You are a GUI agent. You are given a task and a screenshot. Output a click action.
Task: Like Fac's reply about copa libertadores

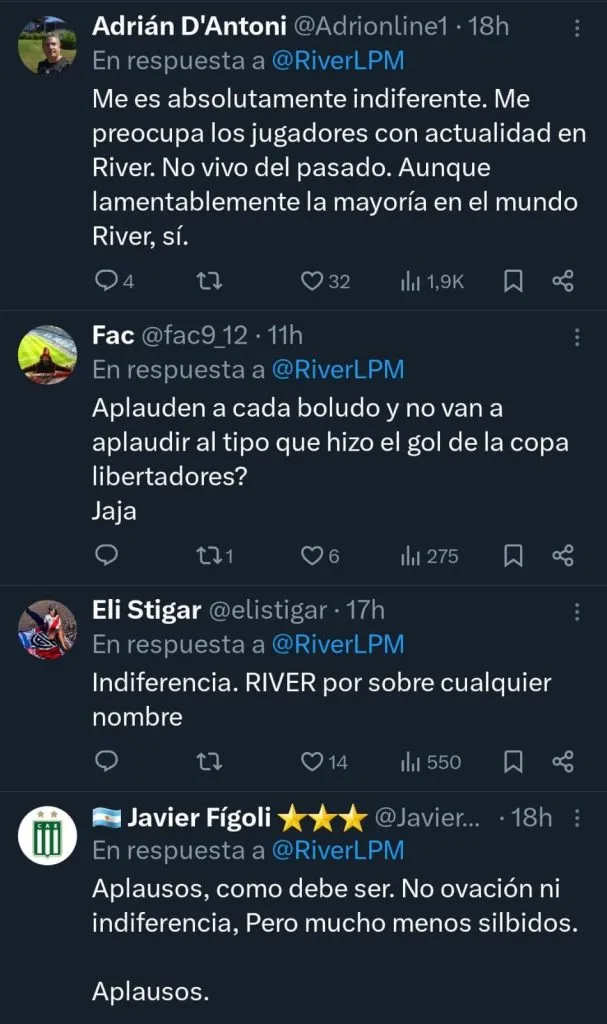(312, 556)
